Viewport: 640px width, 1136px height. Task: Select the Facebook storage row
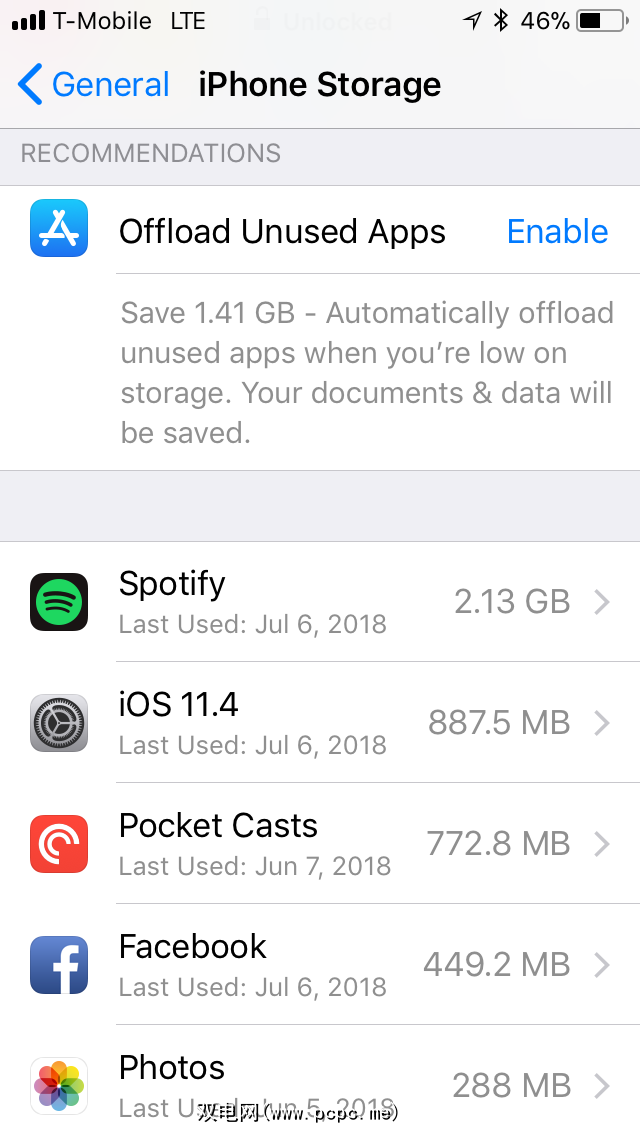tap(320, 965)
